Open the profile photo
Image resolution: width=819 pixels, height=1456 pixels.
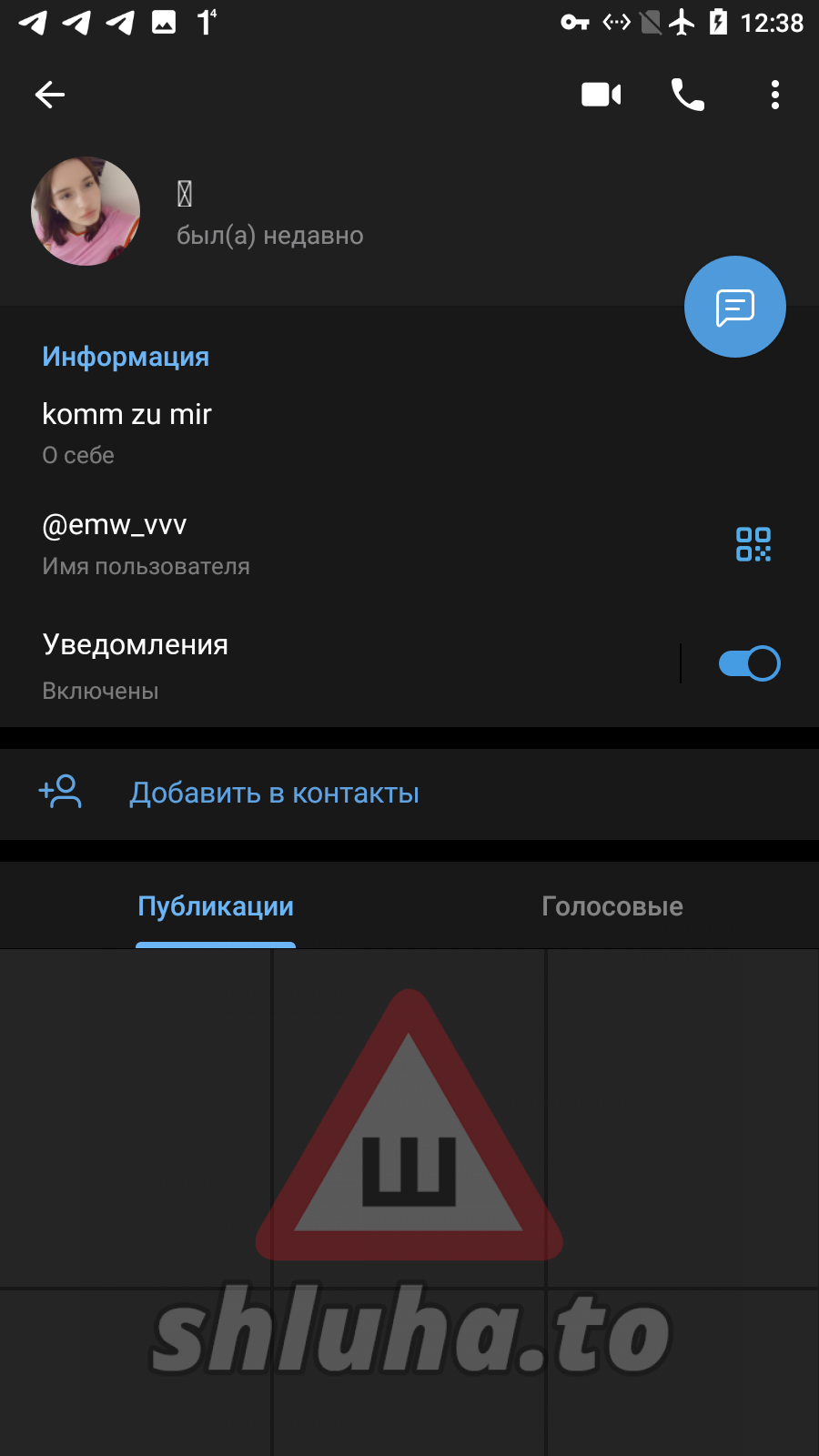click(86, 211)
